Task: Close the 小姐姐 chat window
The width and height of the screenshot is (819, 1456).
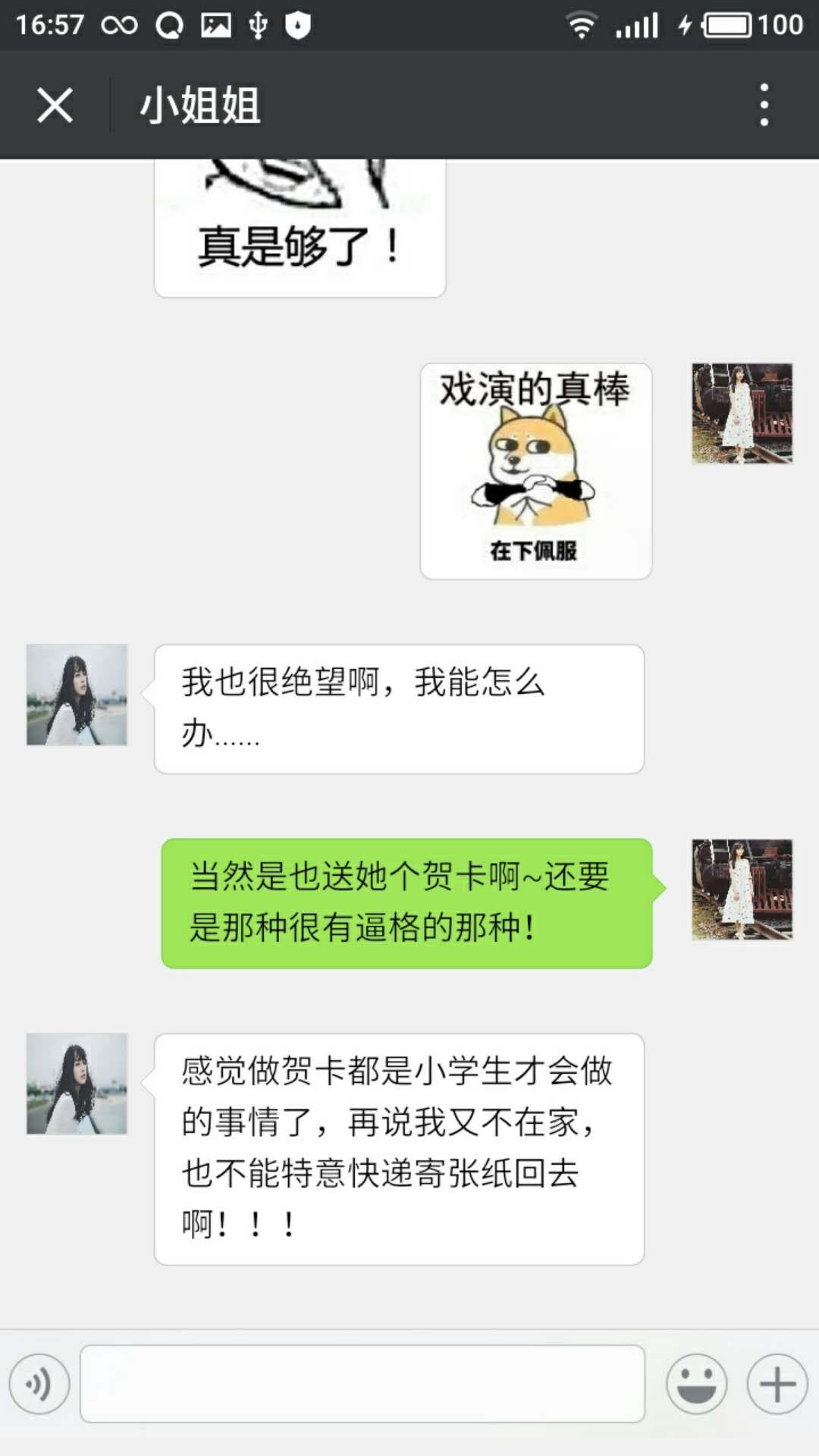Action: [x=55, y=105]
